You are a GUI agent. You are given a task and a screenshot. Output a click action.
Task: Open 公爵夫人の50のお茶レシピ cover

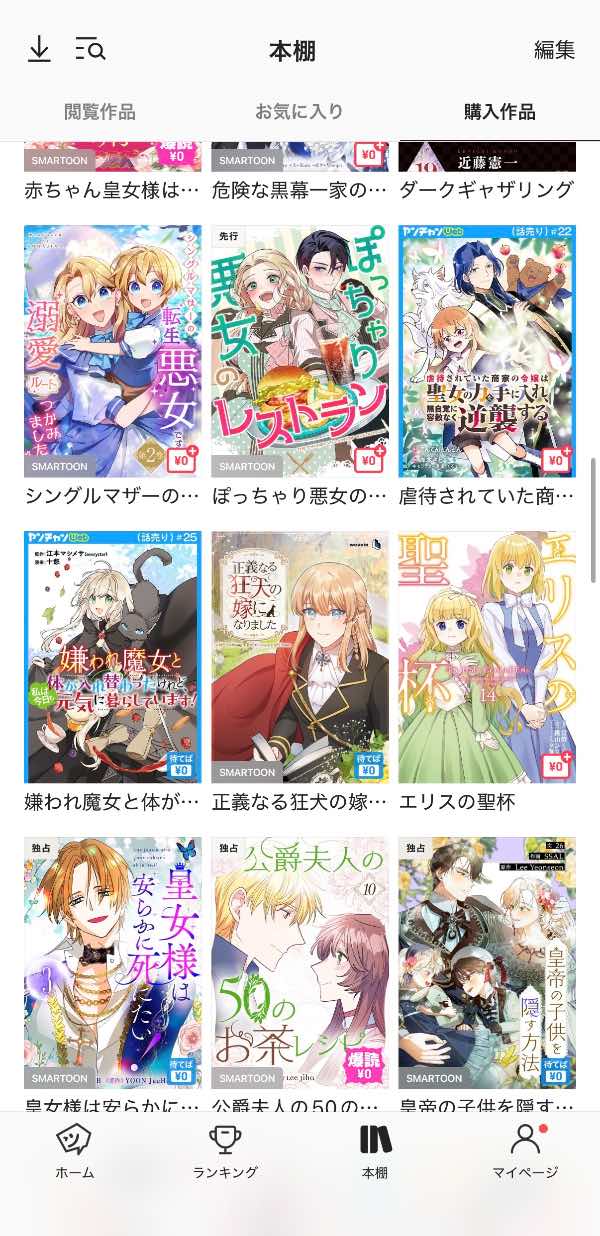[x=300, y=963]
